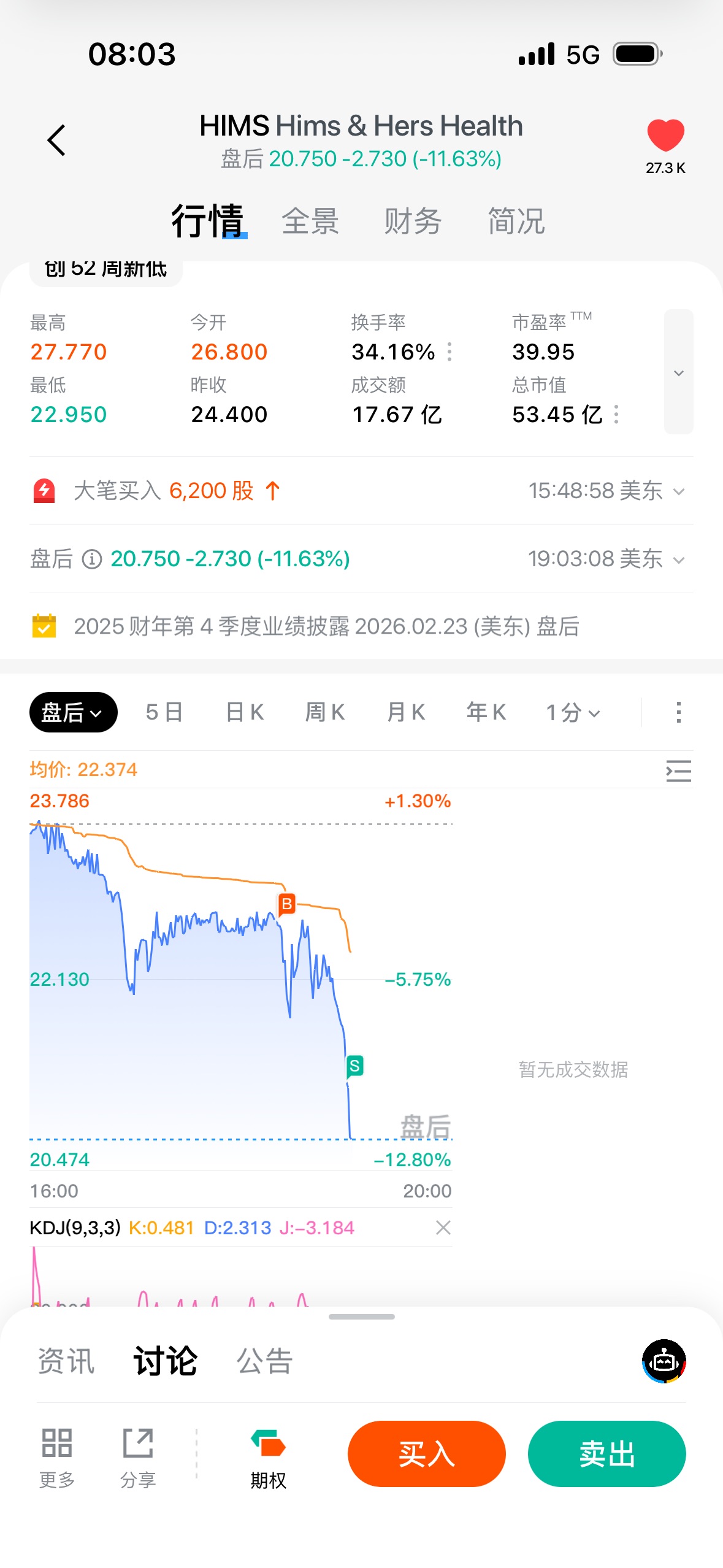Open the 盘后 chart session dropdown
The image size is (723, 1568).
point(73,712)
